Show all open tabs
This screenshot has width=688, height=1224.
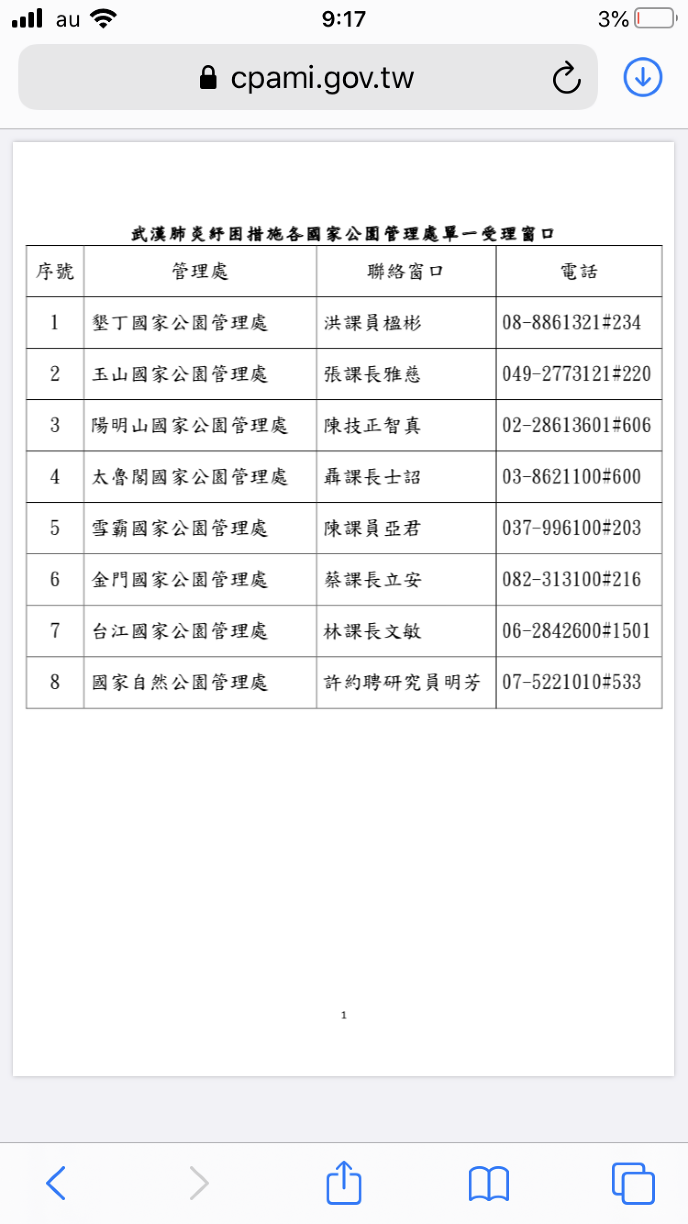[x=632, y=1183]
